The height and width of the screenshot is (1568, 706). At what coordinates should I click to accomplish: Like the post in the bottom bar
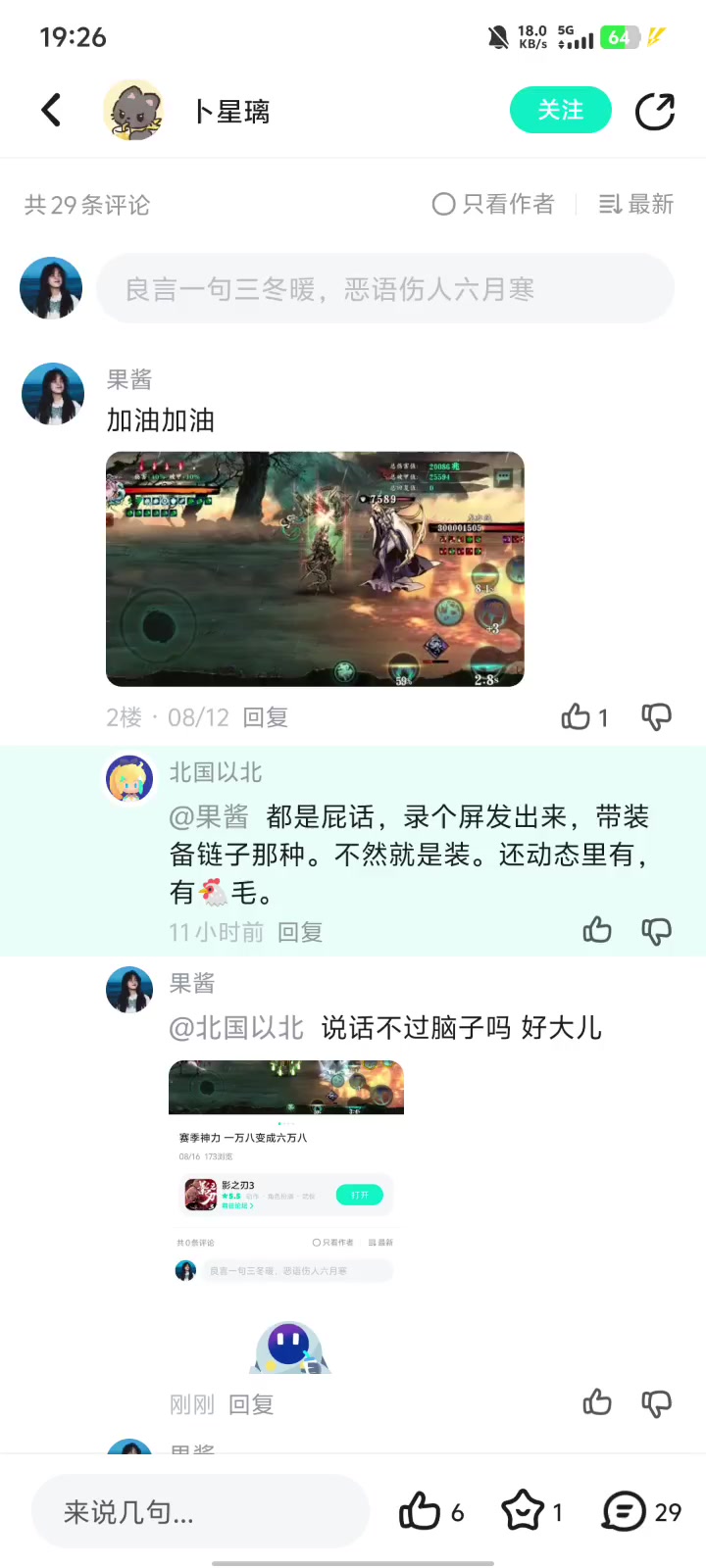[431, 1511]
